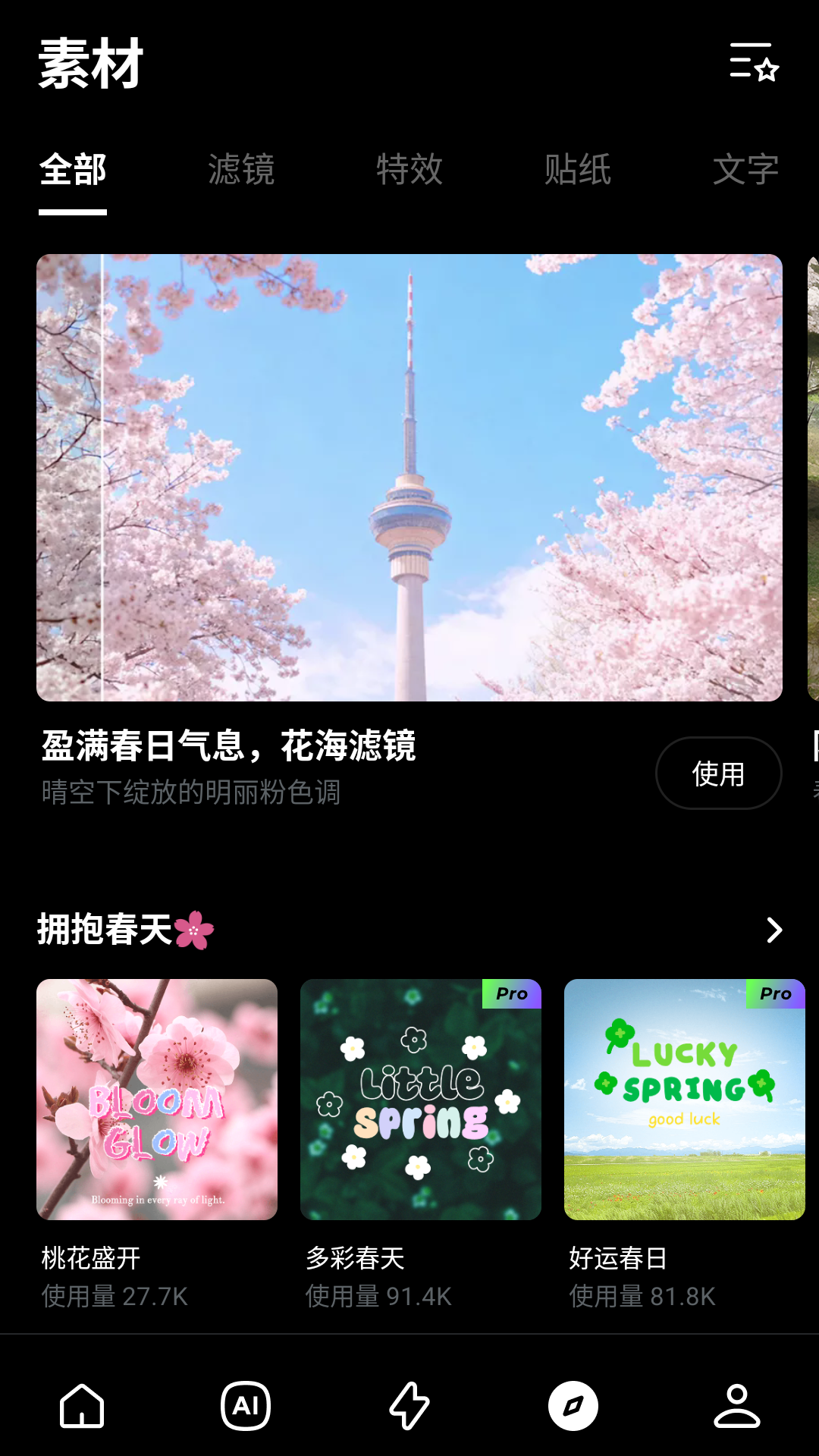Screen dimensions: 819x1456
Task: Open the 好运春日 material card
Action: click(684, 1100)
